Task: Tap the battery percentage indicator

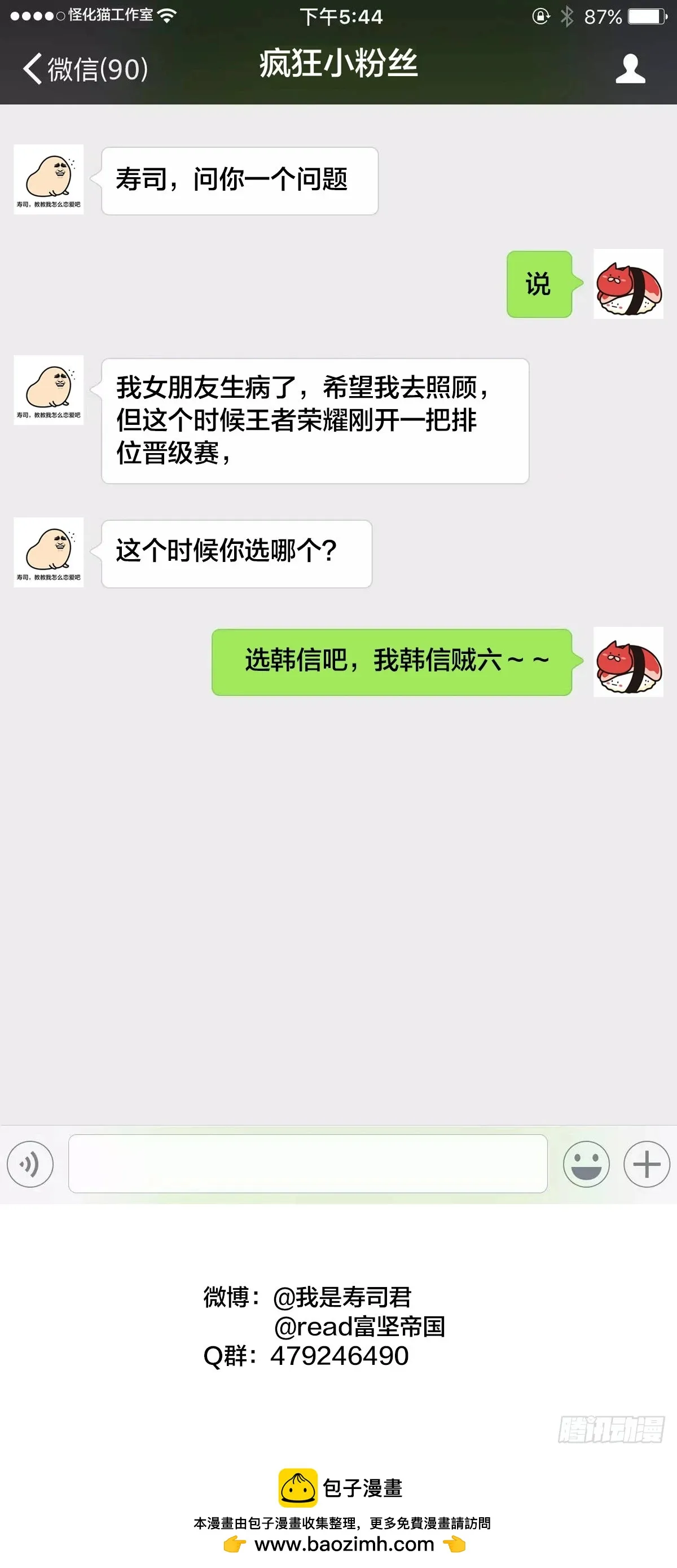Action: (605, 17)
